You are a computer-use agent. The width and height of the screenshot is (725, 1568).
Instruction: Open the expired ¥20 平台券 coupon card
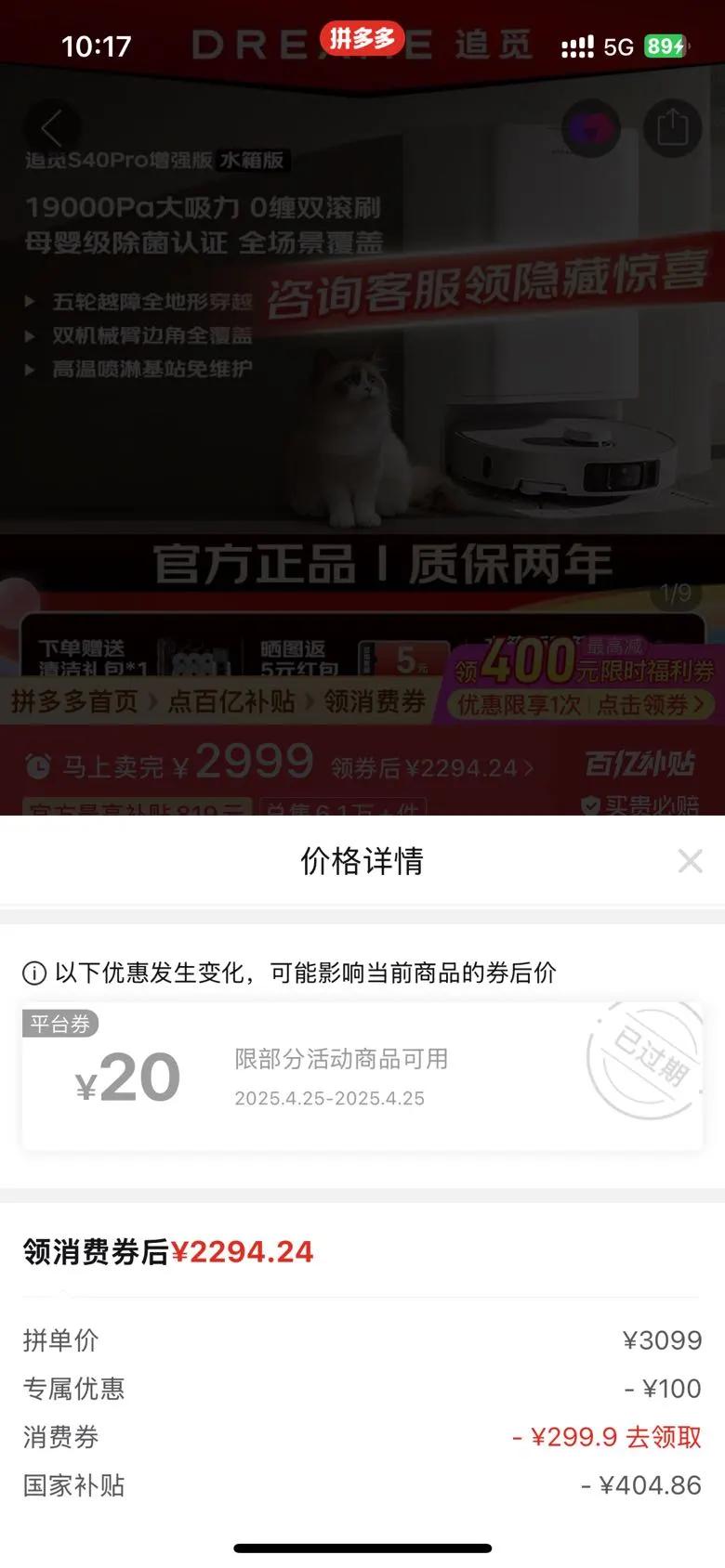362,1078
